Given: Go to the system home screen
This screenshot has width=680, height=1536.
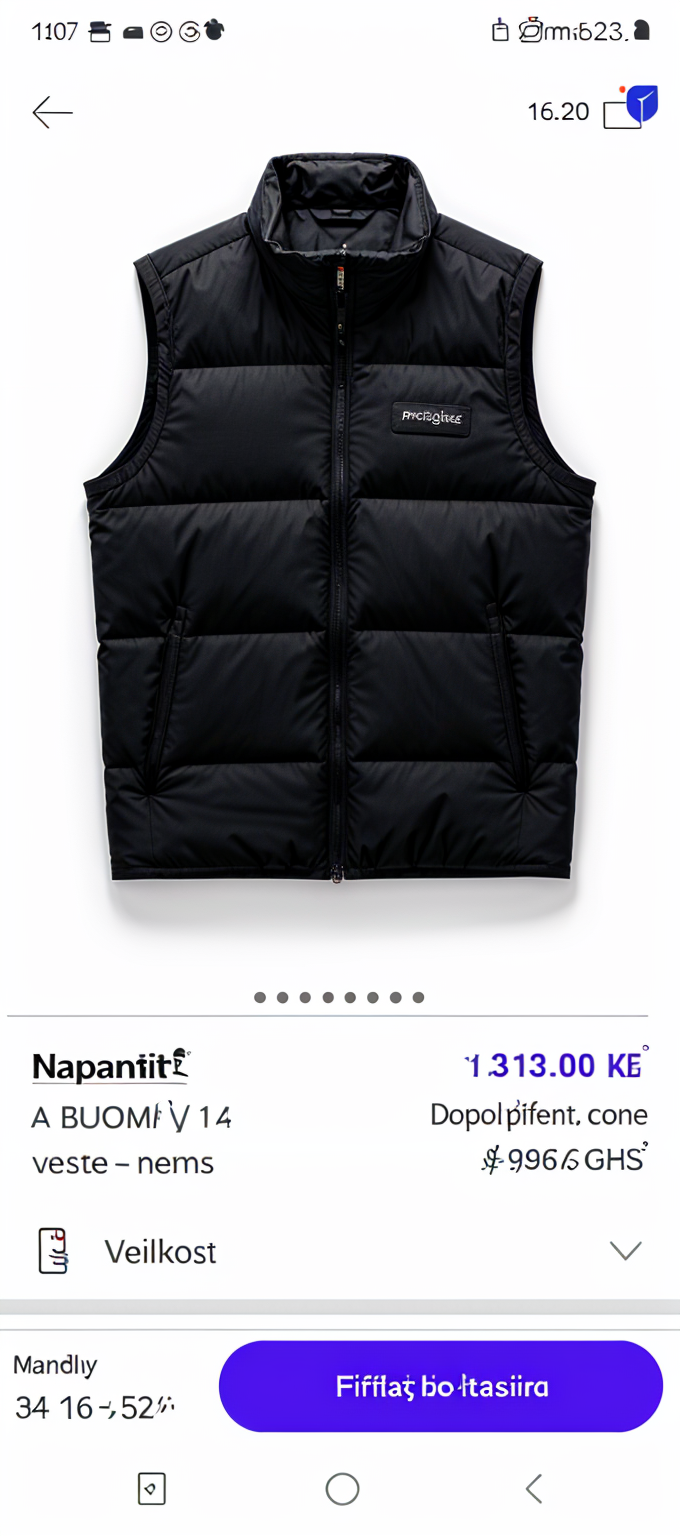Looking at the screenshot, I should 342,1489.
